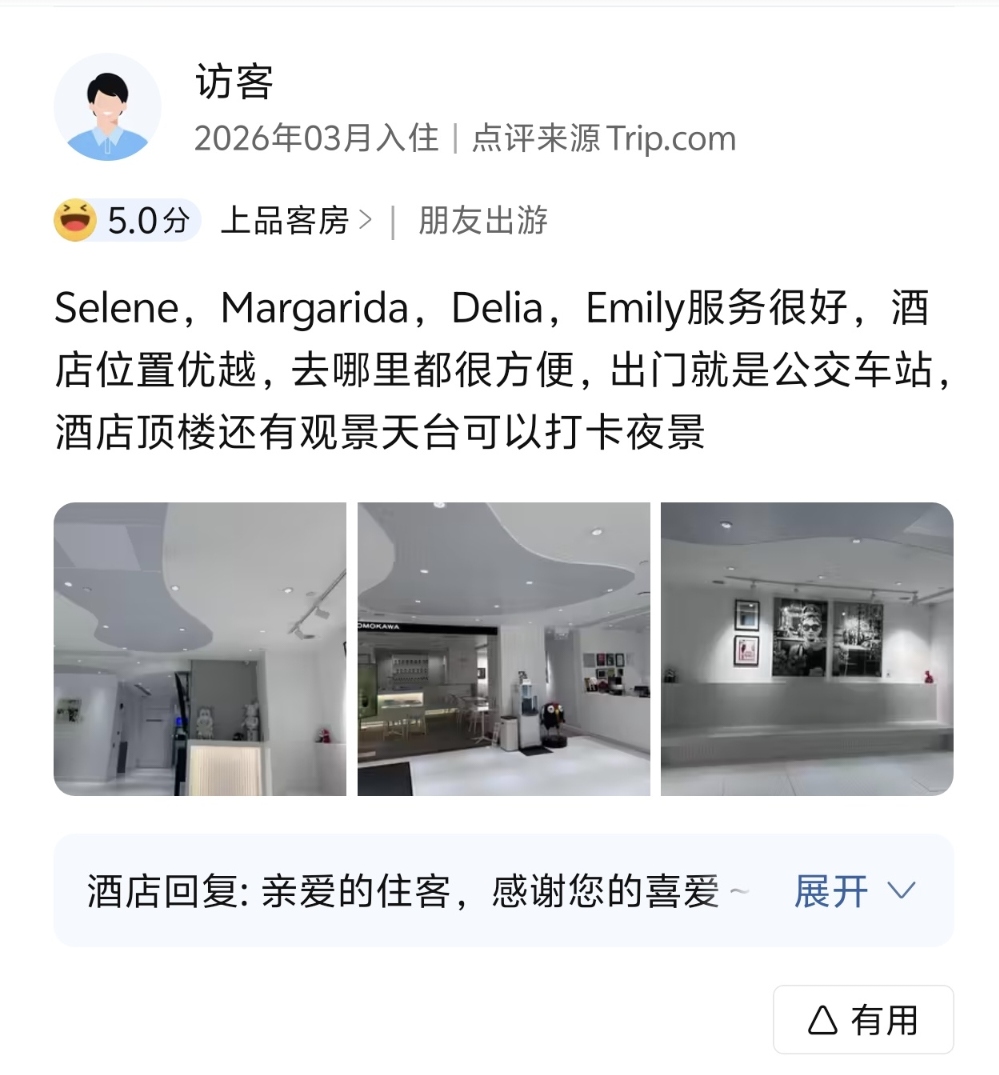Image resolution: width=999 pixels, height=1075 pixels.
Task: View the first review photo of the lobby
Action: tap(199, 649)
